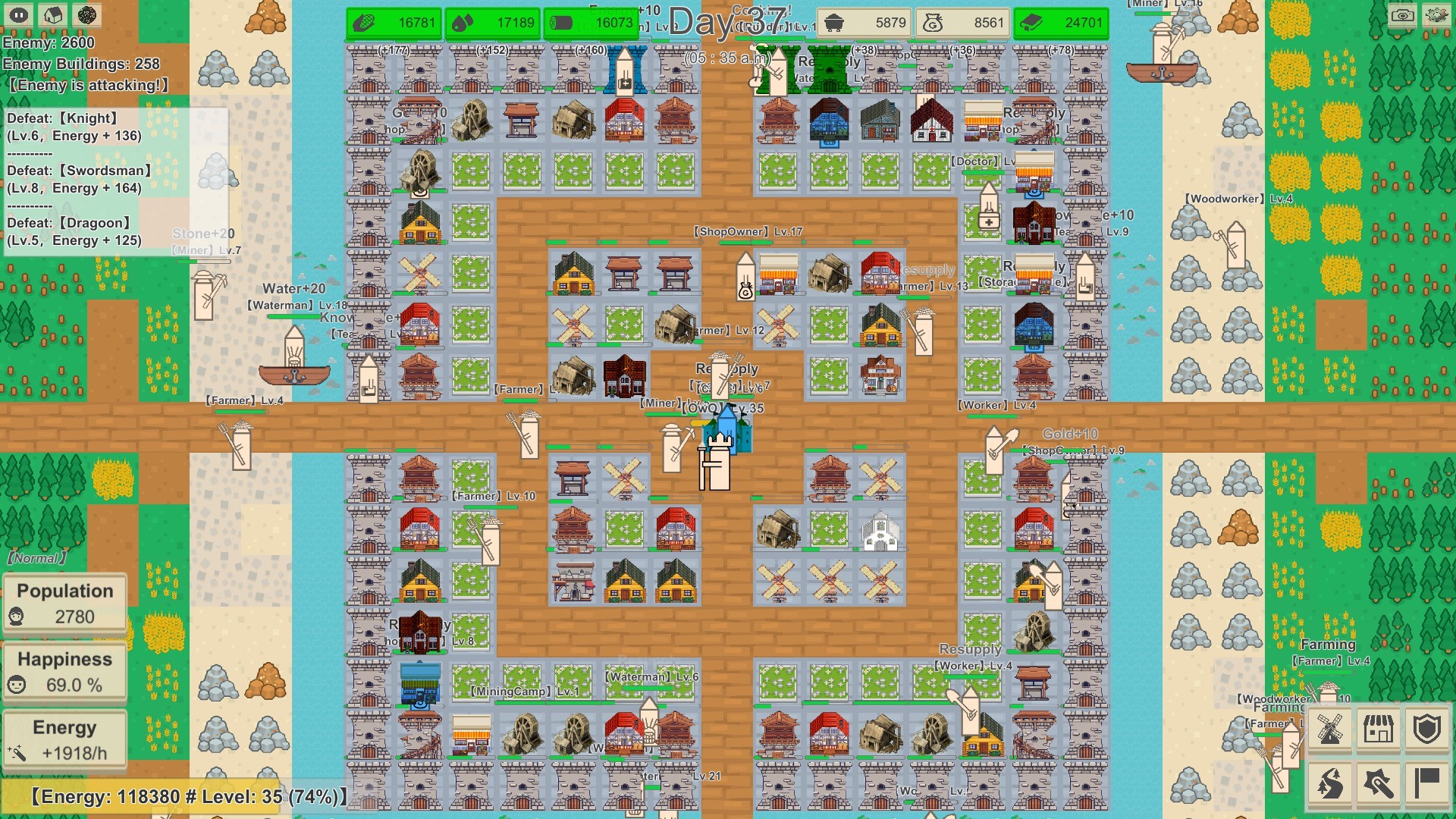Screen dimensions: 1456x819
Task: Open the shop buildings menu
Action: 1378,730
